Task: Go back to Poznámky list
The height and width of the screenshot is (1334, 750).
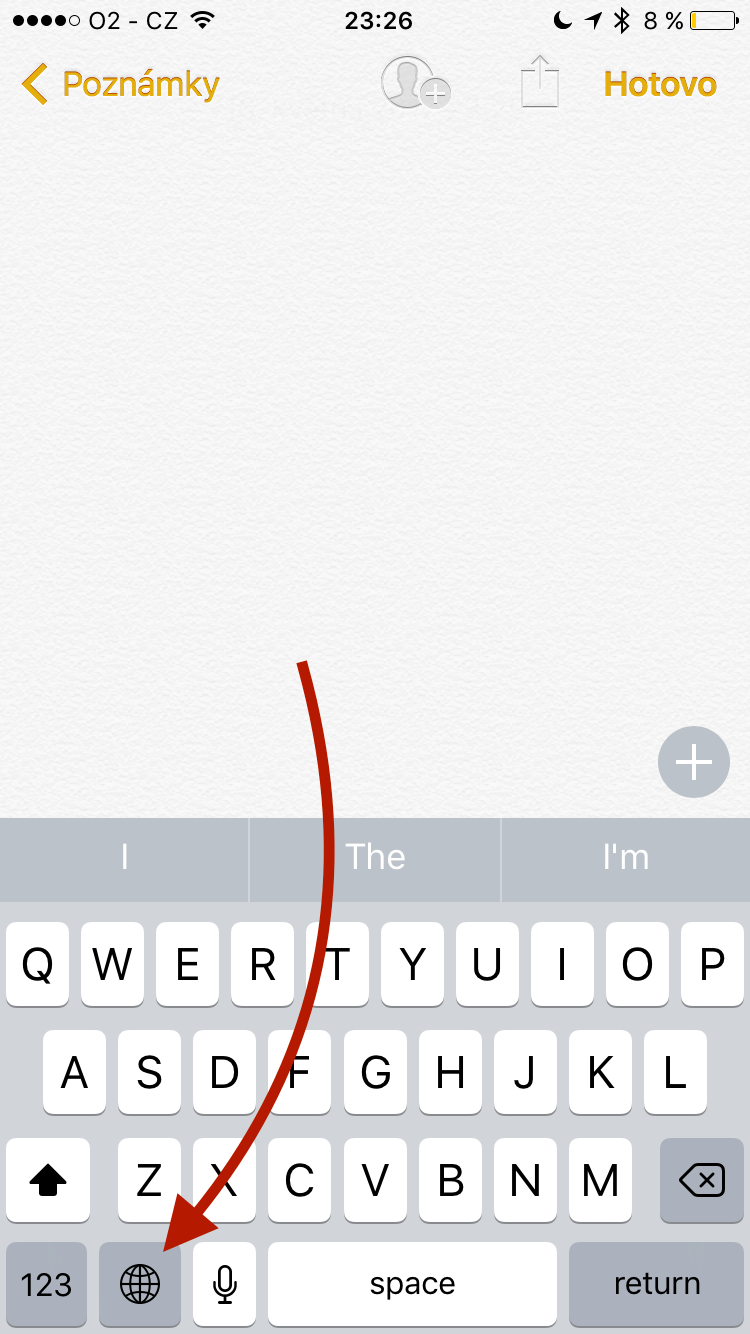Action: [x=120, y=85]
